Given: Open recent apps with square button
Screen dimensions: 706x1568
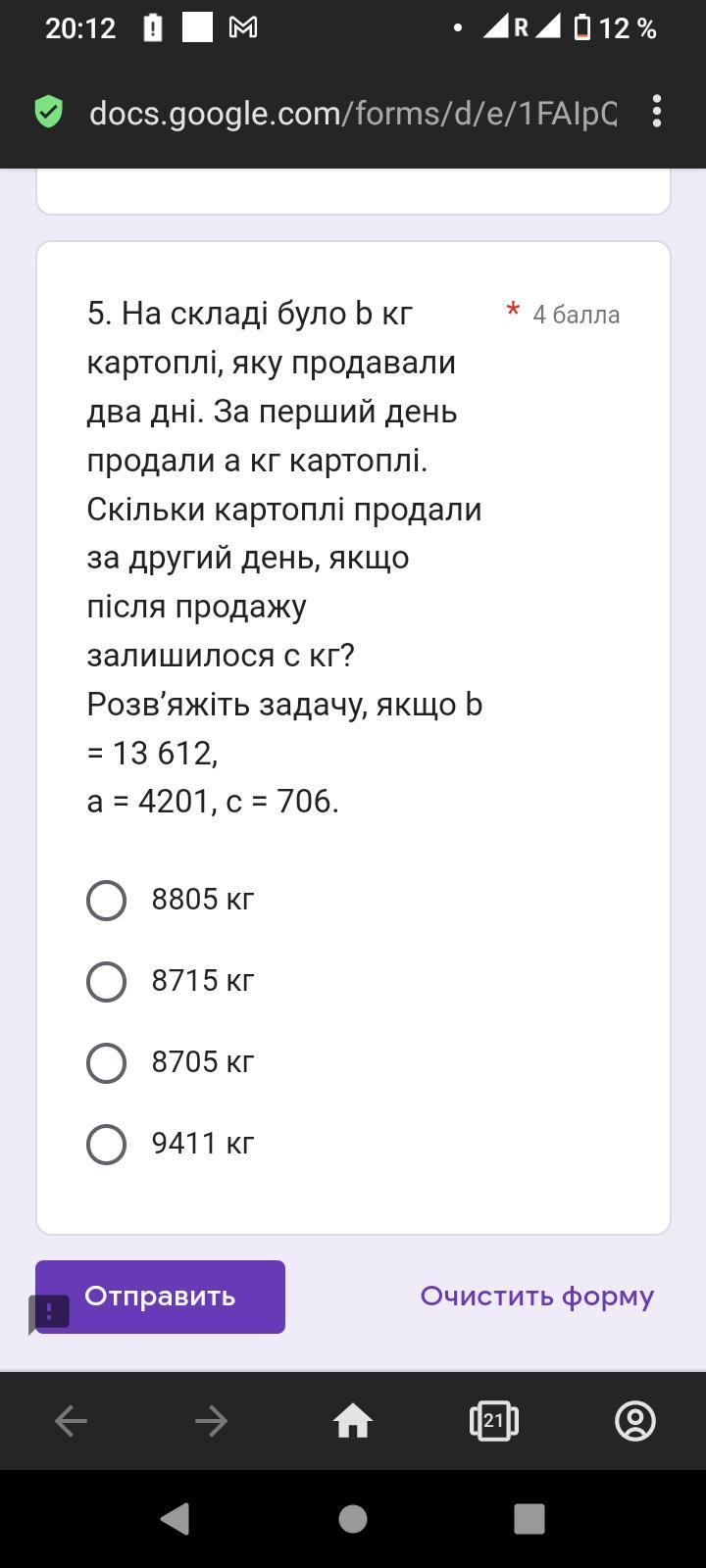Looking at the screenshot, I should [529, 1519].
